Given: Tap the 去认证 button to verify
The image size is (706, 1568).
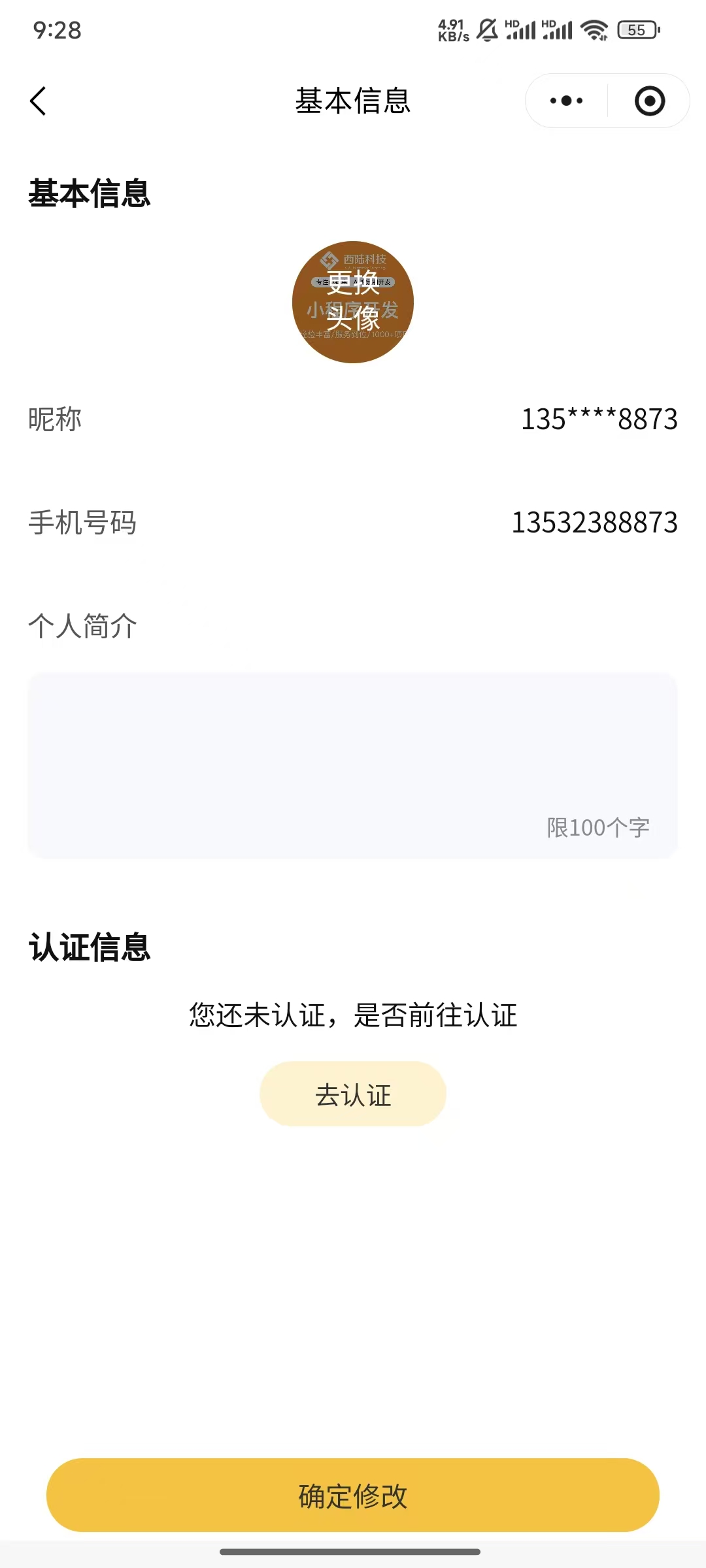Looking at the screenshot, I should [x=353, y=1094].
